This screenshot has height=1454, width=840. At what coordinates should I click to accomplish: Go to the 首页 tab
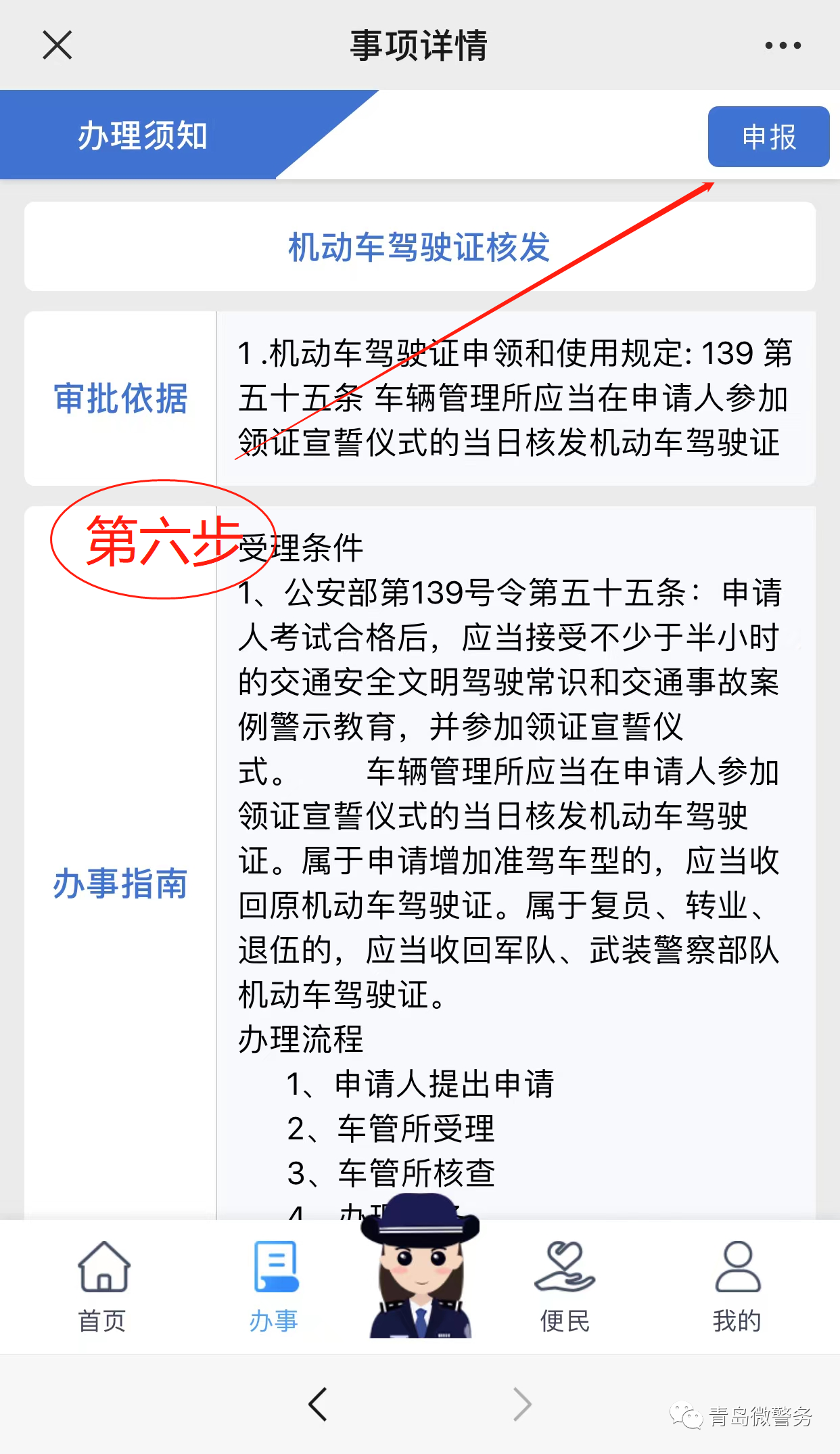[103, 1286]
